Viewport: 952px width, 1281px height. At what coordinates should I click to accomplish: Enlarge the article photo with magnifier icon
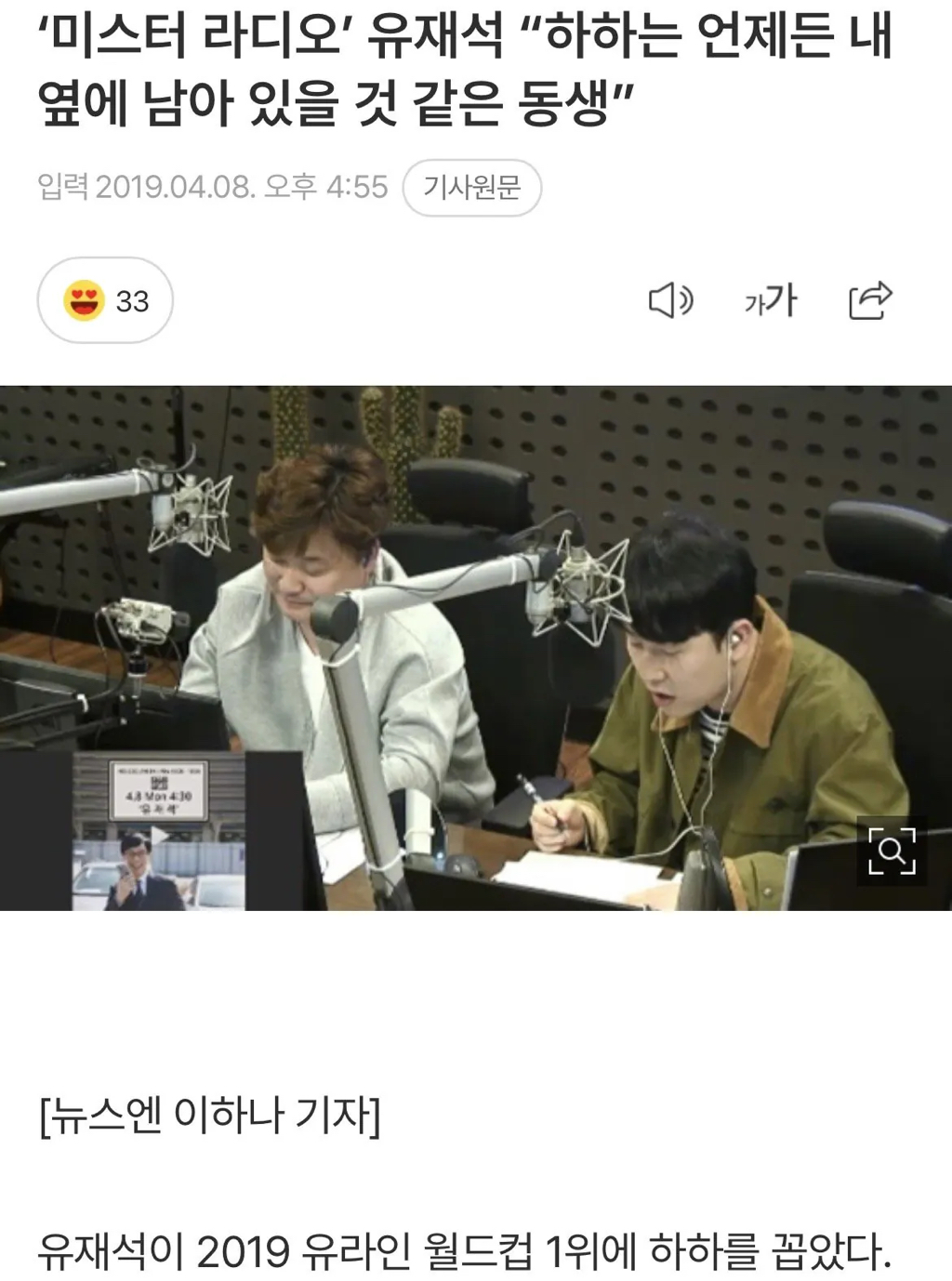[x=891, y=851]
